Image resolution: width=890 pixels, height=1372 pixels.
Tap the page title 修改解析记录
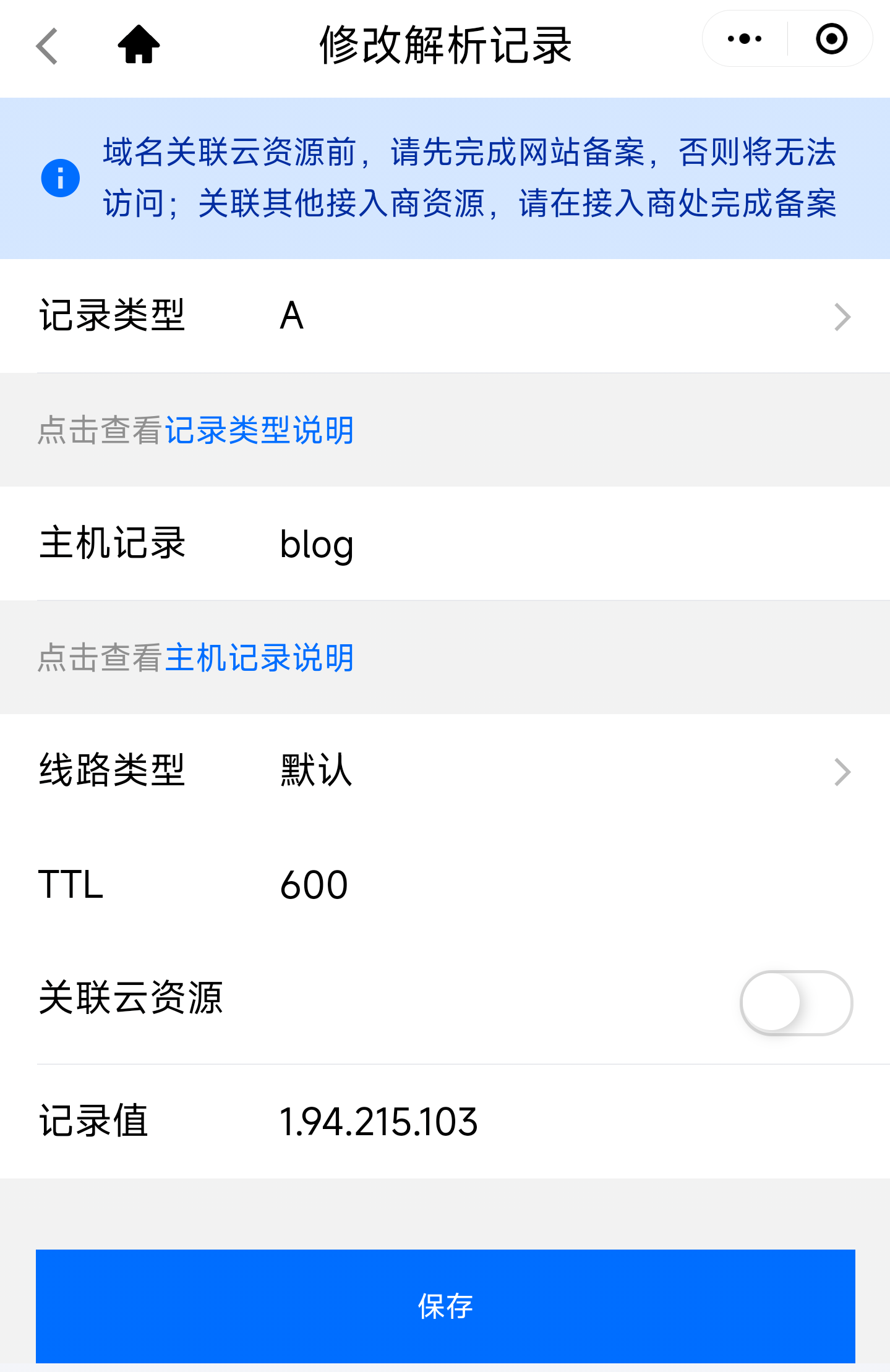tap(445, 45)
